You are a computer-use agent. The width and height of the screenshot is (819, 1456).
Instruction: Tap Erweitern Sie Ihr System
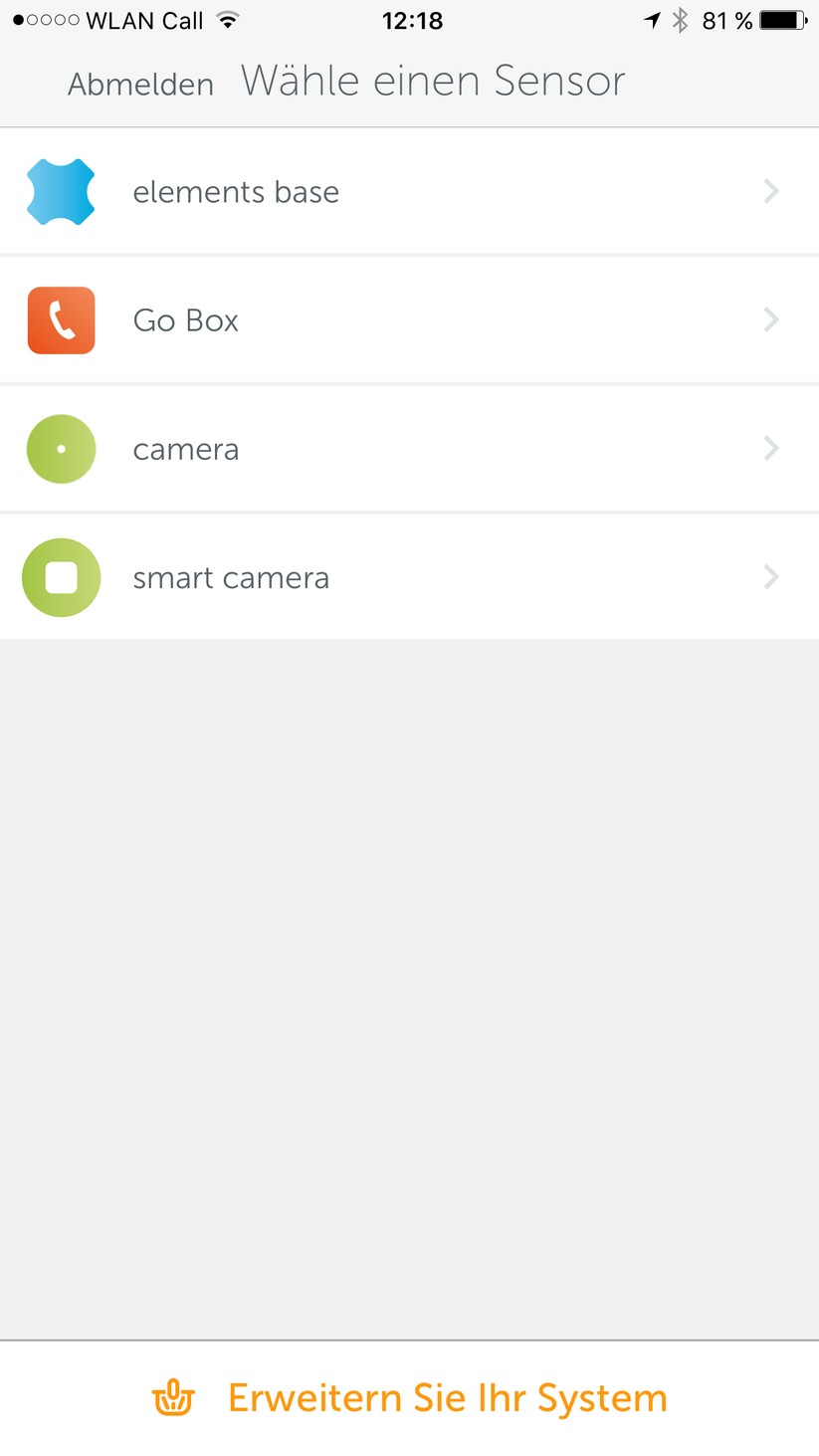pos(409,1398)
